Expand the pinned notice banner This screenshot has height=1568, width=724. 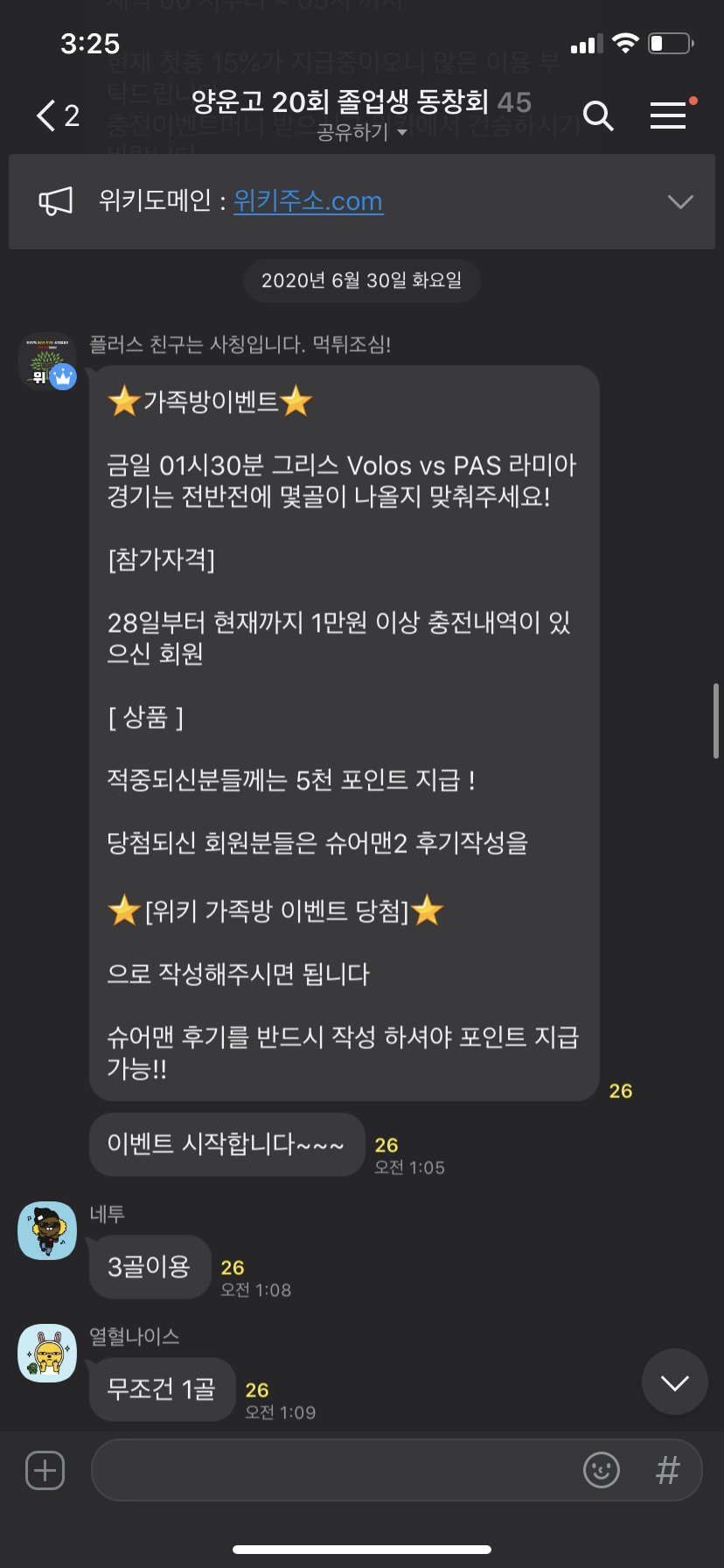(x=679, y=201)
